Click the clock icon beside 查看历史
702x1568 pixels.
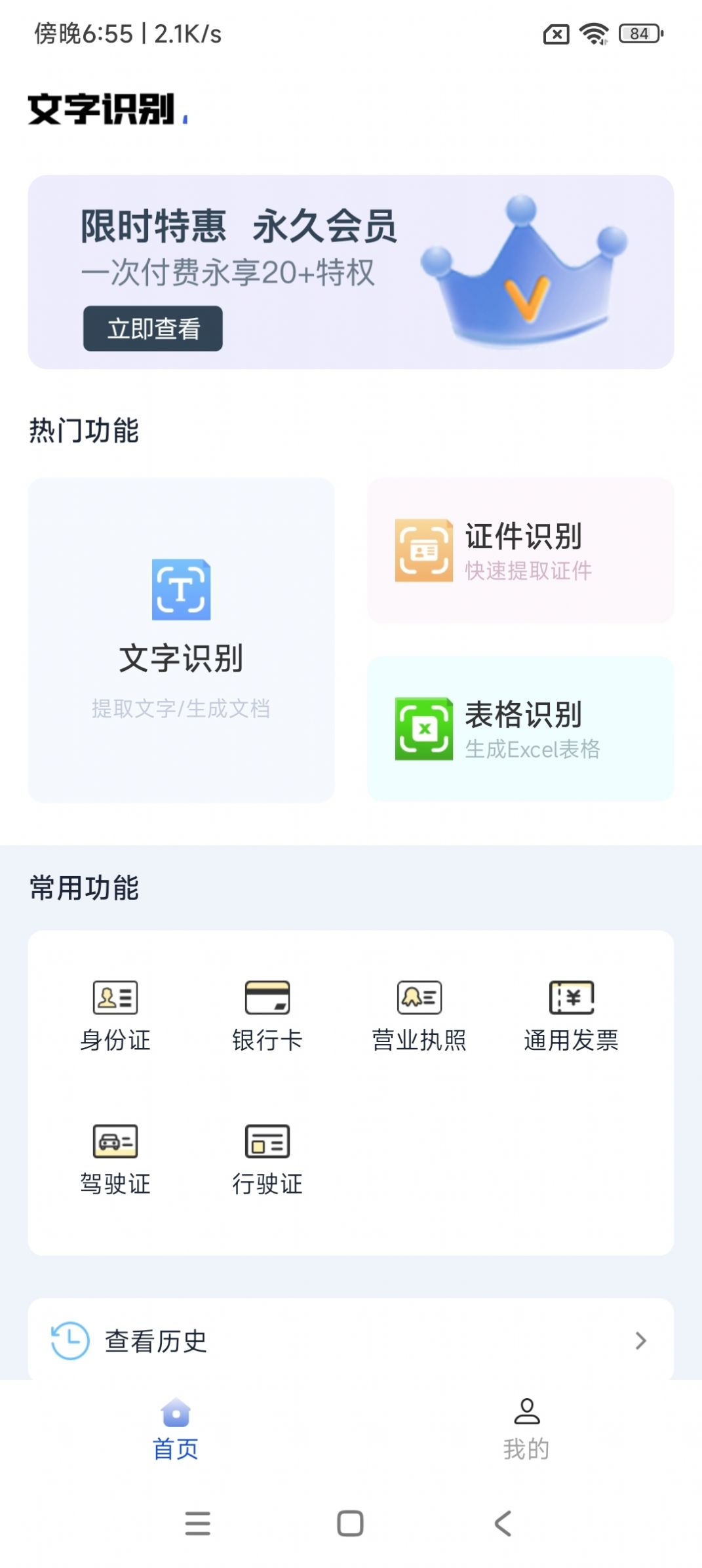coord(69,1340)
